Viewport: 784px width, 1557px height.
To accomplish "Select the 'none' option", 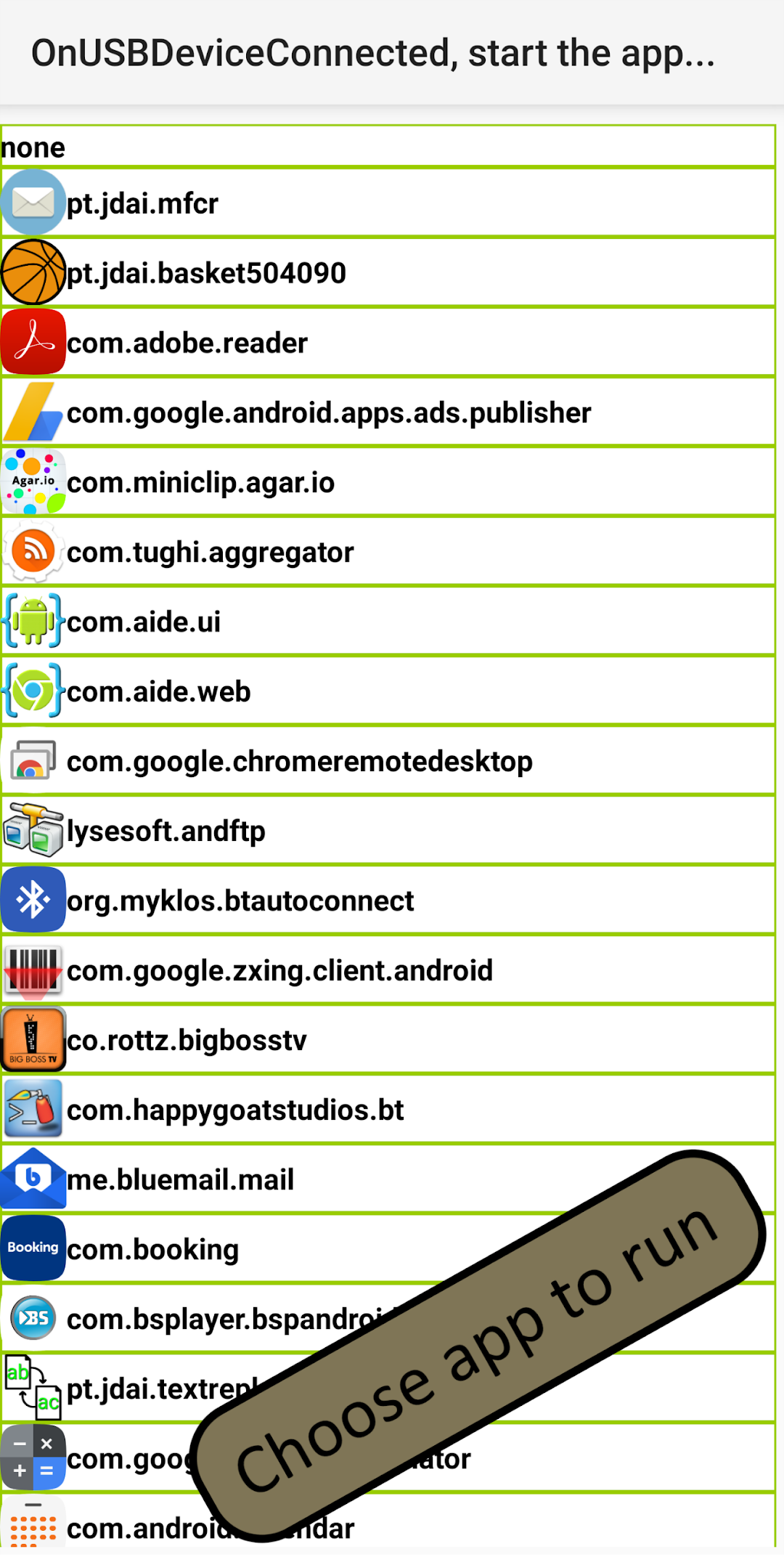I will 388,147.
